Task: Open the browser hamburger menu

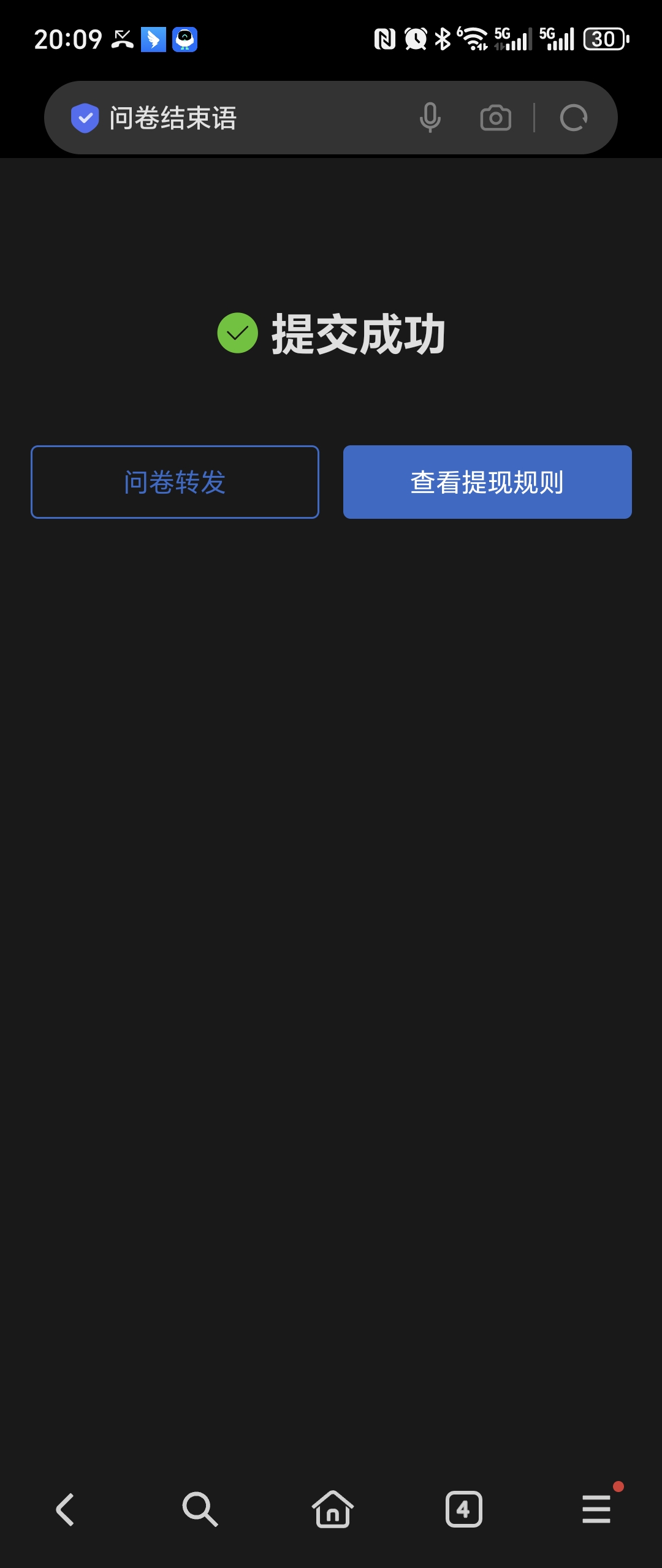Action: tap(596, 1509)
